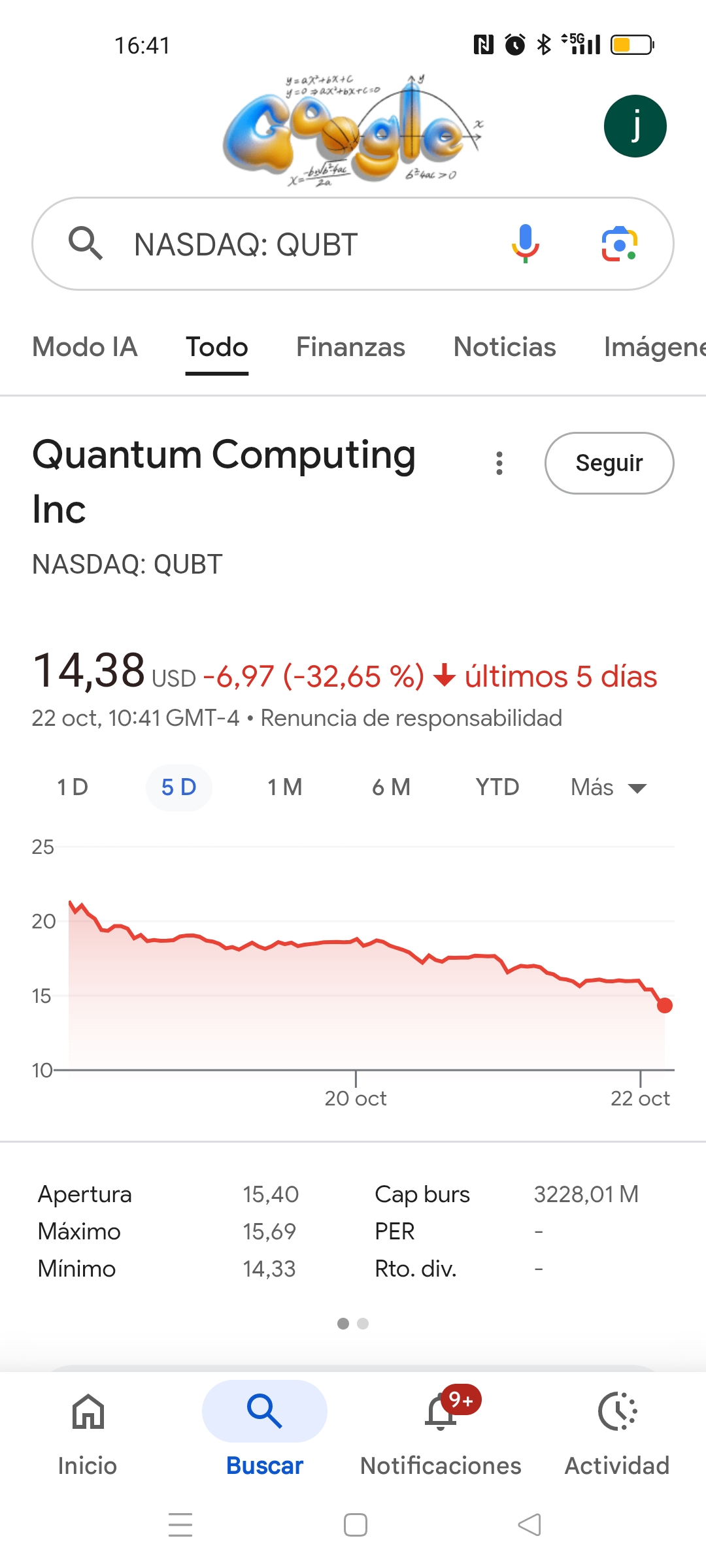Tap Seguir to follow Quantum Computing Inc
Image resolution: width=706 pixels, height=1568 pixels.
click(609, 463)
